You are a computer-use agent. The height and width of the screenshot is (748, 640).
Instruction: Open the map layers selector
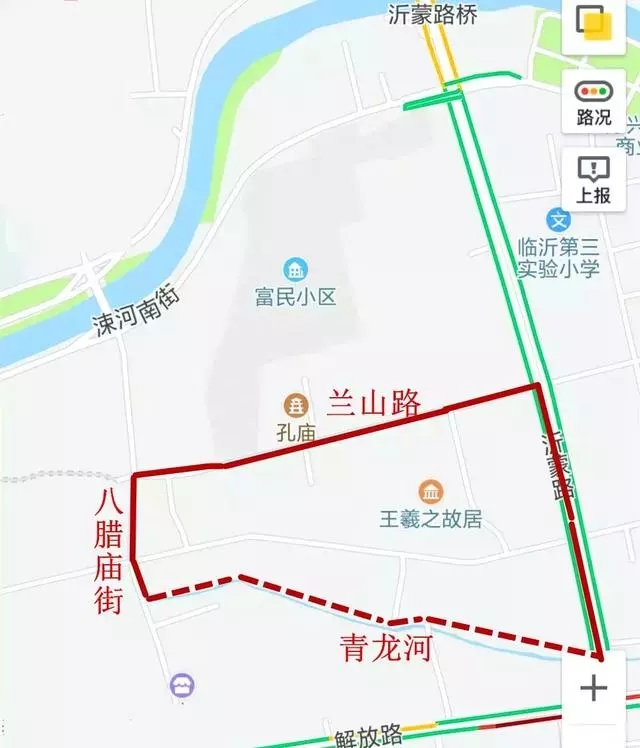[594, 26]
